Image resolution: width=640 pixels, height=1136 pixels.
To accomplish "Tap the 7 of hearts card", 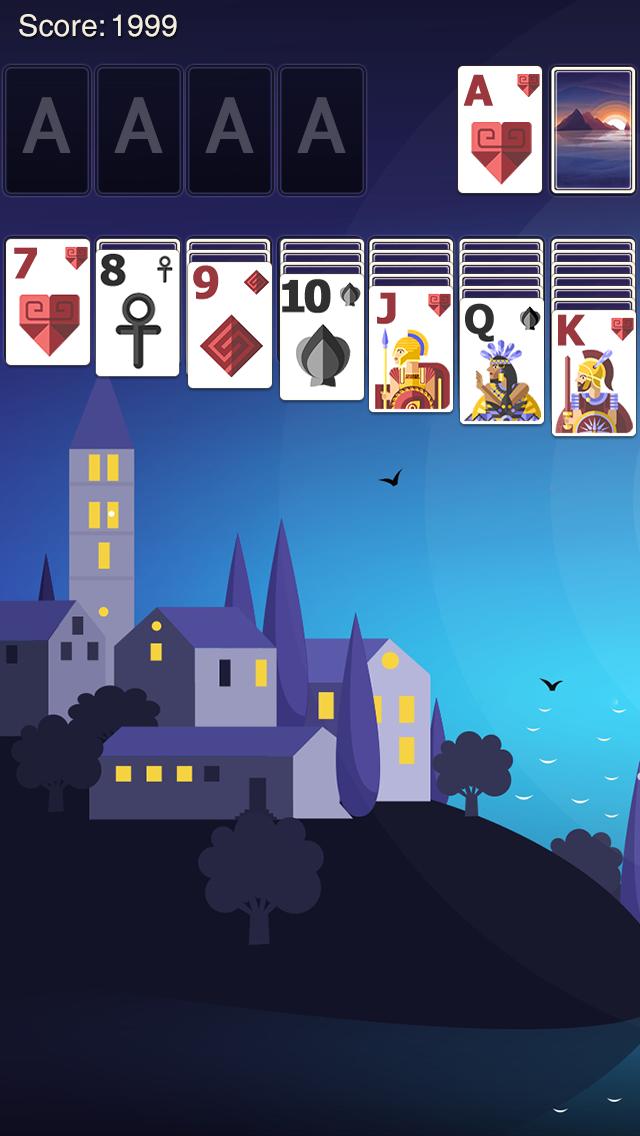I will (x=48, y=302).
